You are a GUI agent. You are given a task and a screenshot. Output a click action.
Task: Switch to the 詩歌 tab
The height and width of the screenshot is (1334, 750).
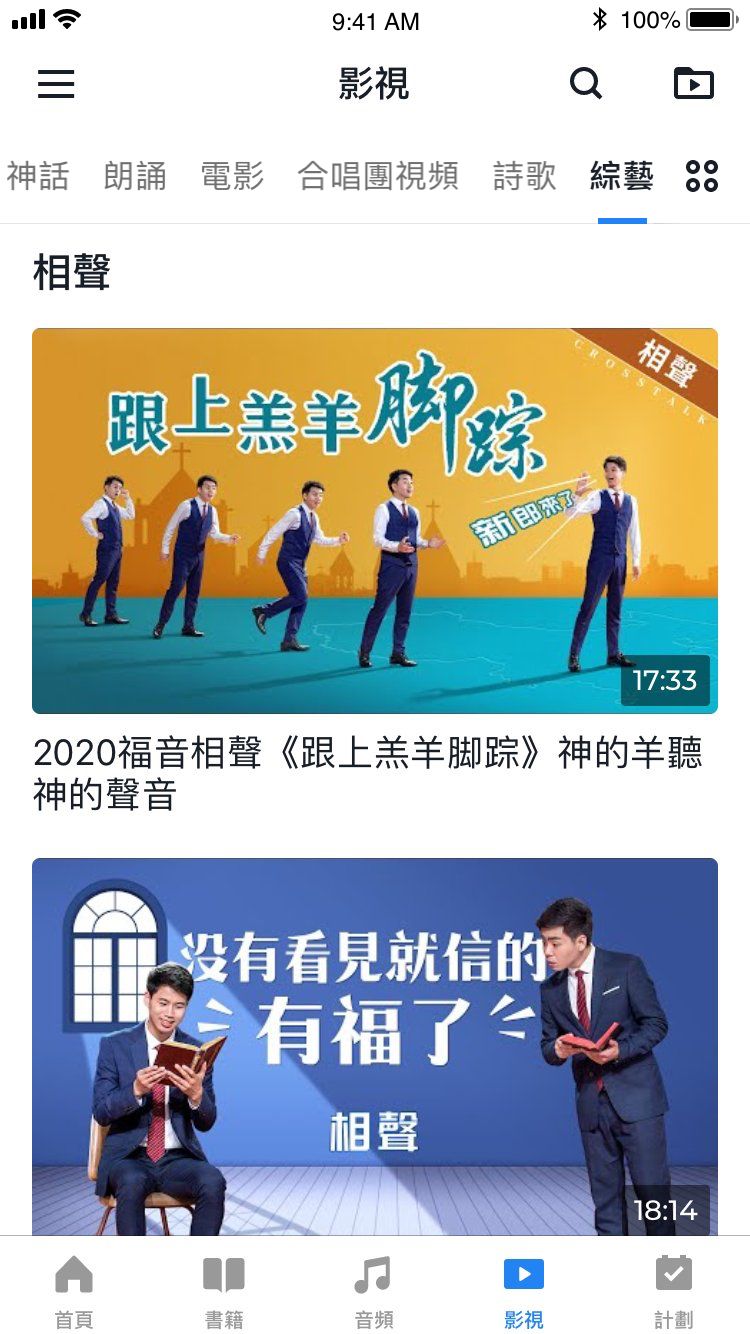click(524, 176)
